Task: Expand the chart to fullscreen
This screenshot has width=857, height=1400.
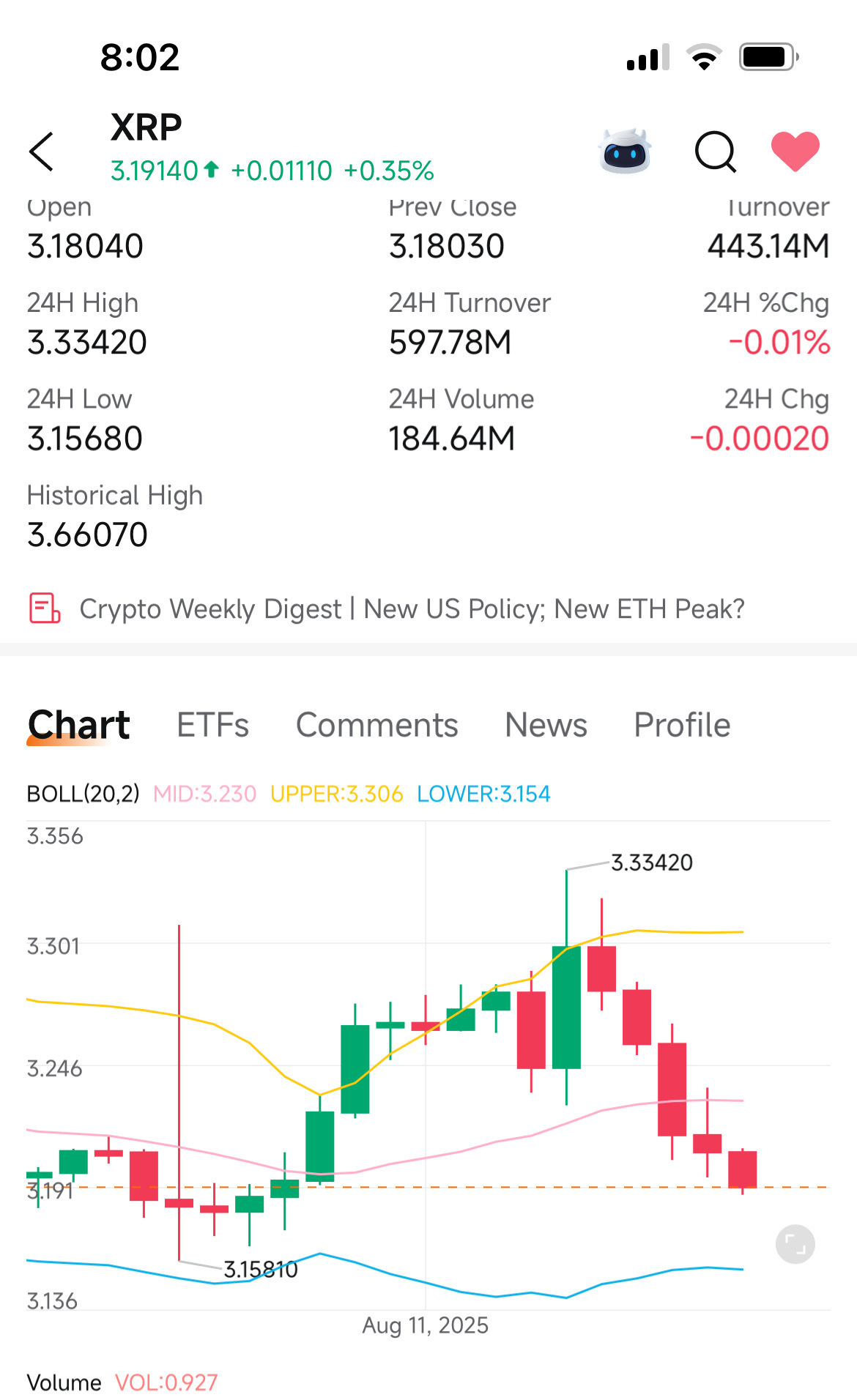Action: click(x=795, y=1244)
